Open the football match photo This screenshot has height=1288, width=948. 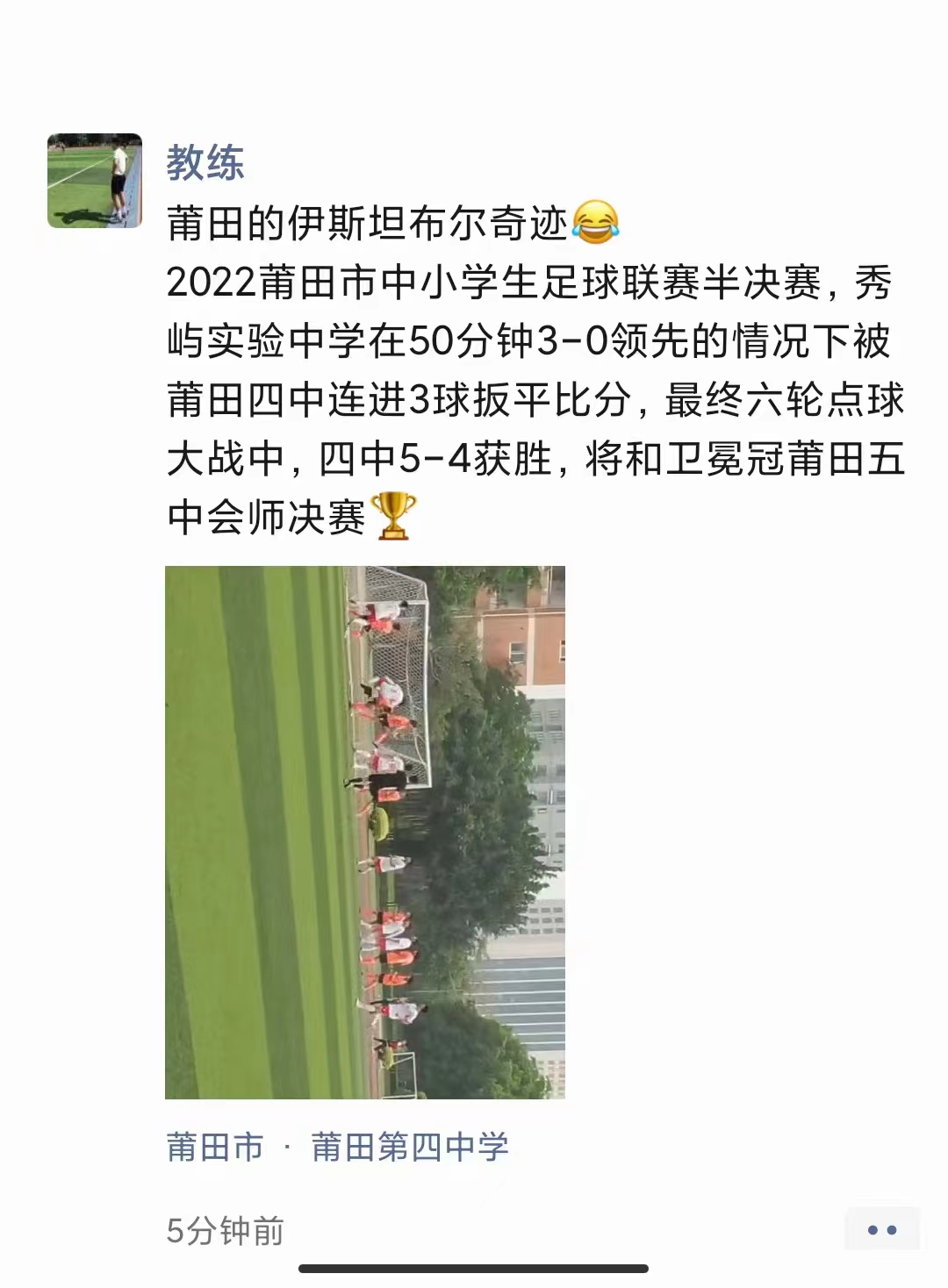365,832
